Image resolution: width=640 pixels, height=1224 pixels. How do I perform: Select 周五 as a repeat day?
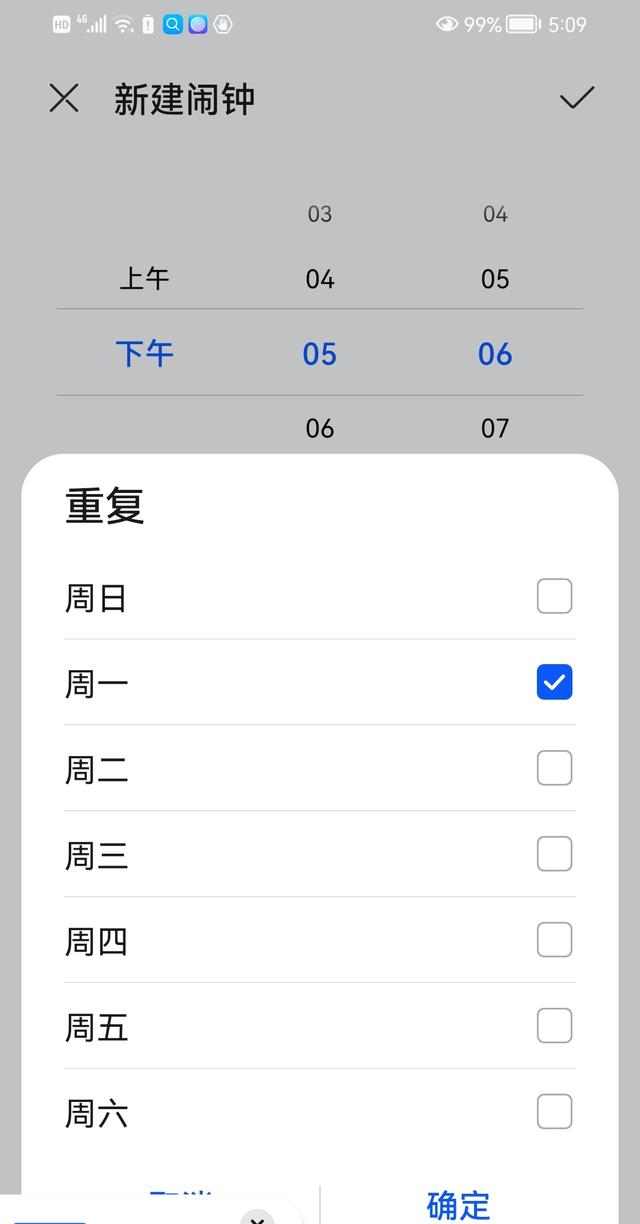pyautogui.click(x=554, y=1026)
